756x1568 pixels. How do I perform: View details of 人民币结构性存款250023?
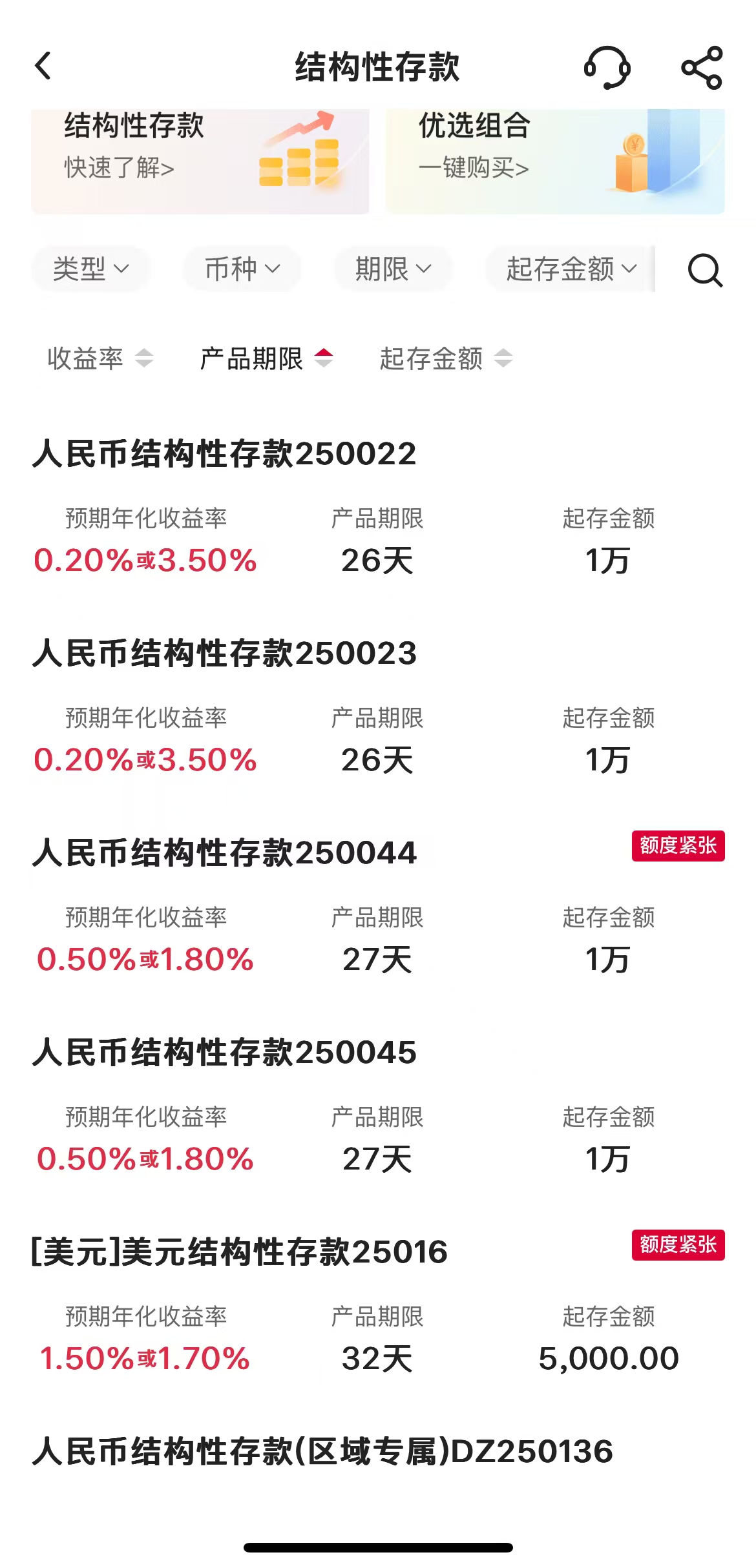coord(224,654)
